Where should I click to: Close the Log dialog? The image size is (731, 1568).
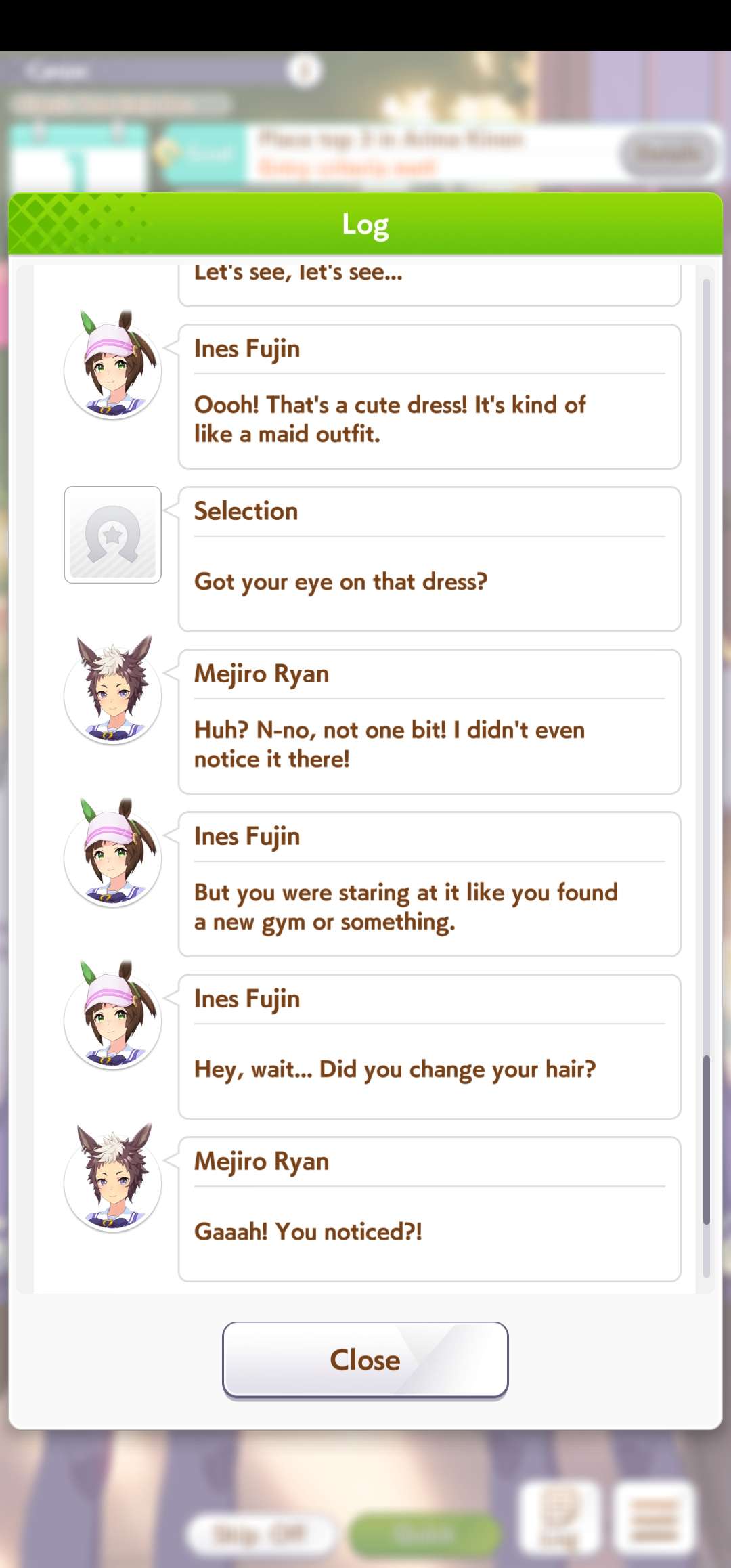(365, 1359)
